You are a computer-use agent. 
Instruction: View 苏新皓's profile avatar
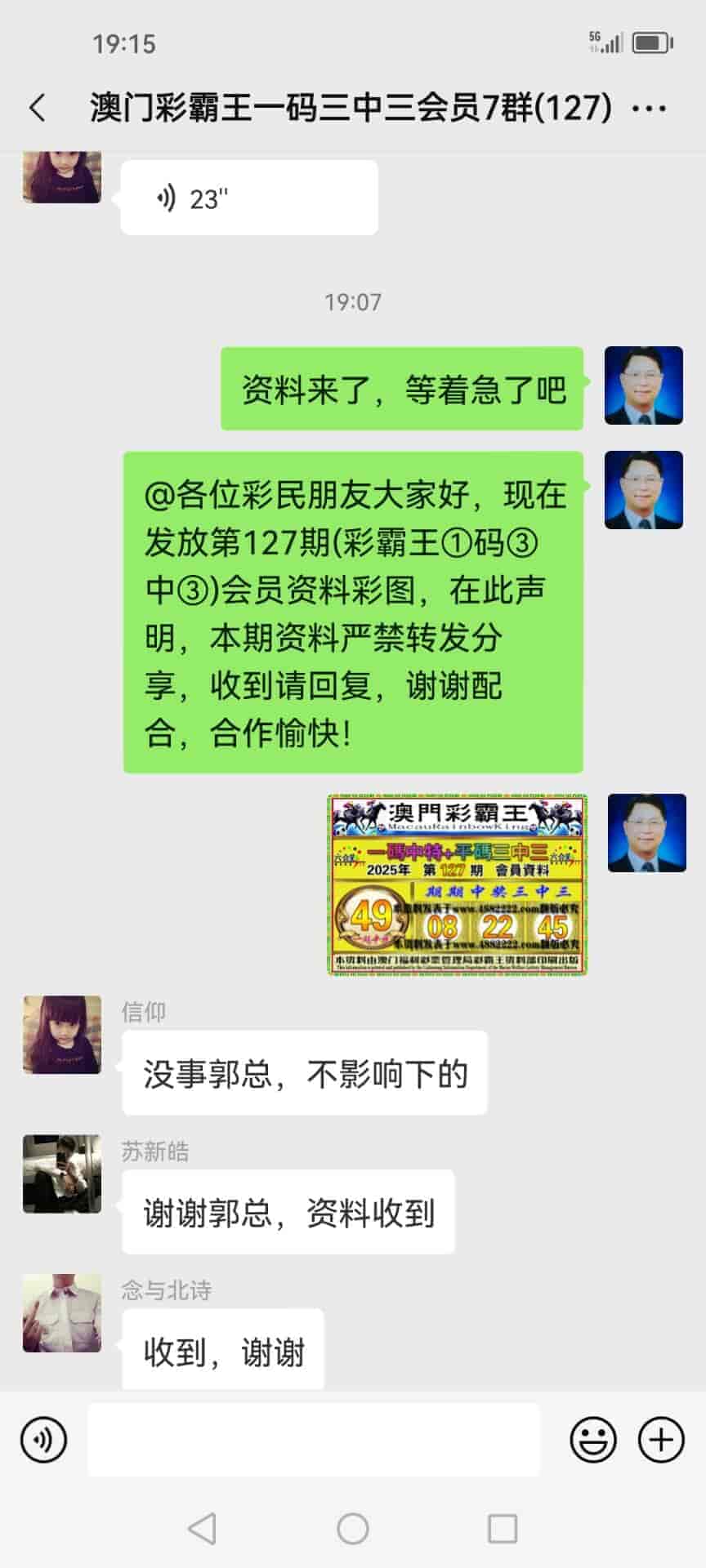pyautogui.click(x=62, y=1174)
